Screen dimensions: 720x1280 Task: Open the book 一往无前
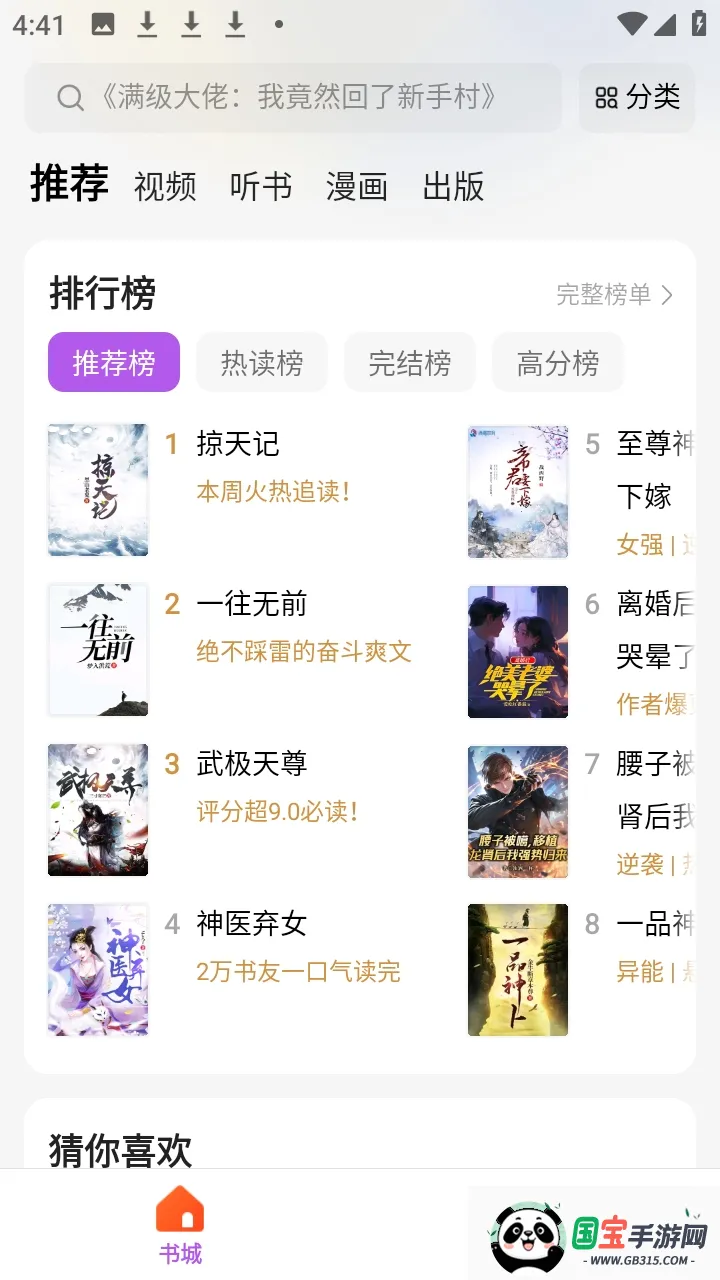click(x=252, y=605)
